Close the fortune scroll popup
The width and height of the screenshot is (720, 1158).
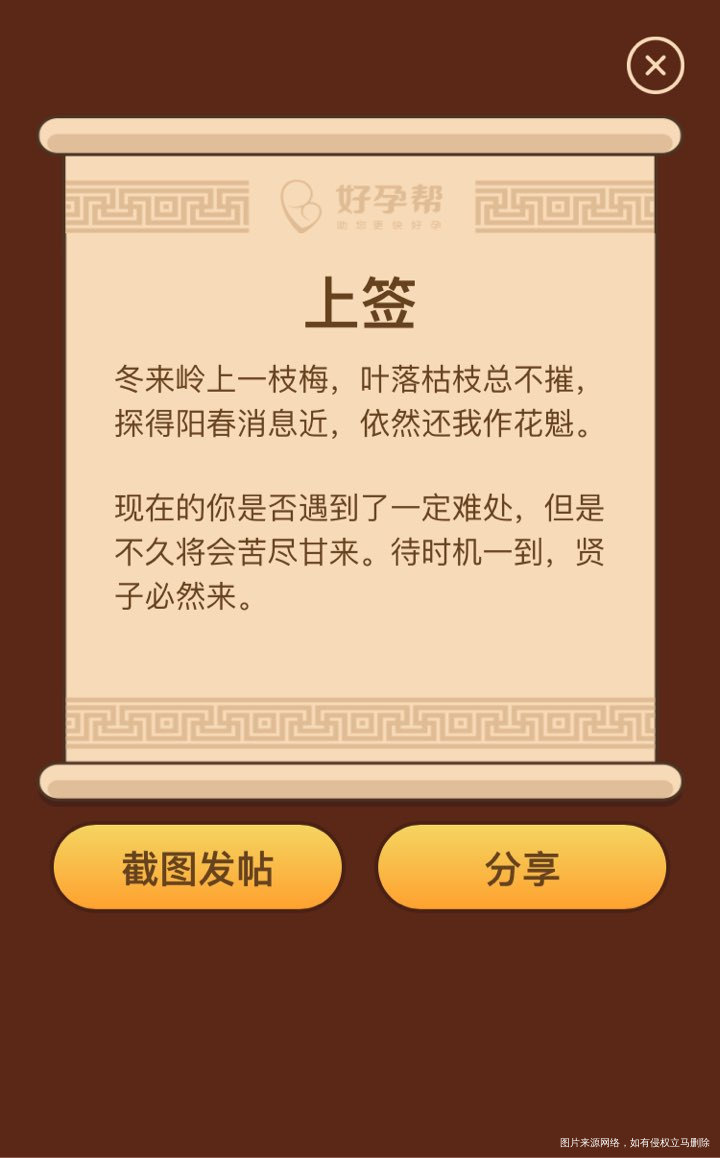[655, 66]
